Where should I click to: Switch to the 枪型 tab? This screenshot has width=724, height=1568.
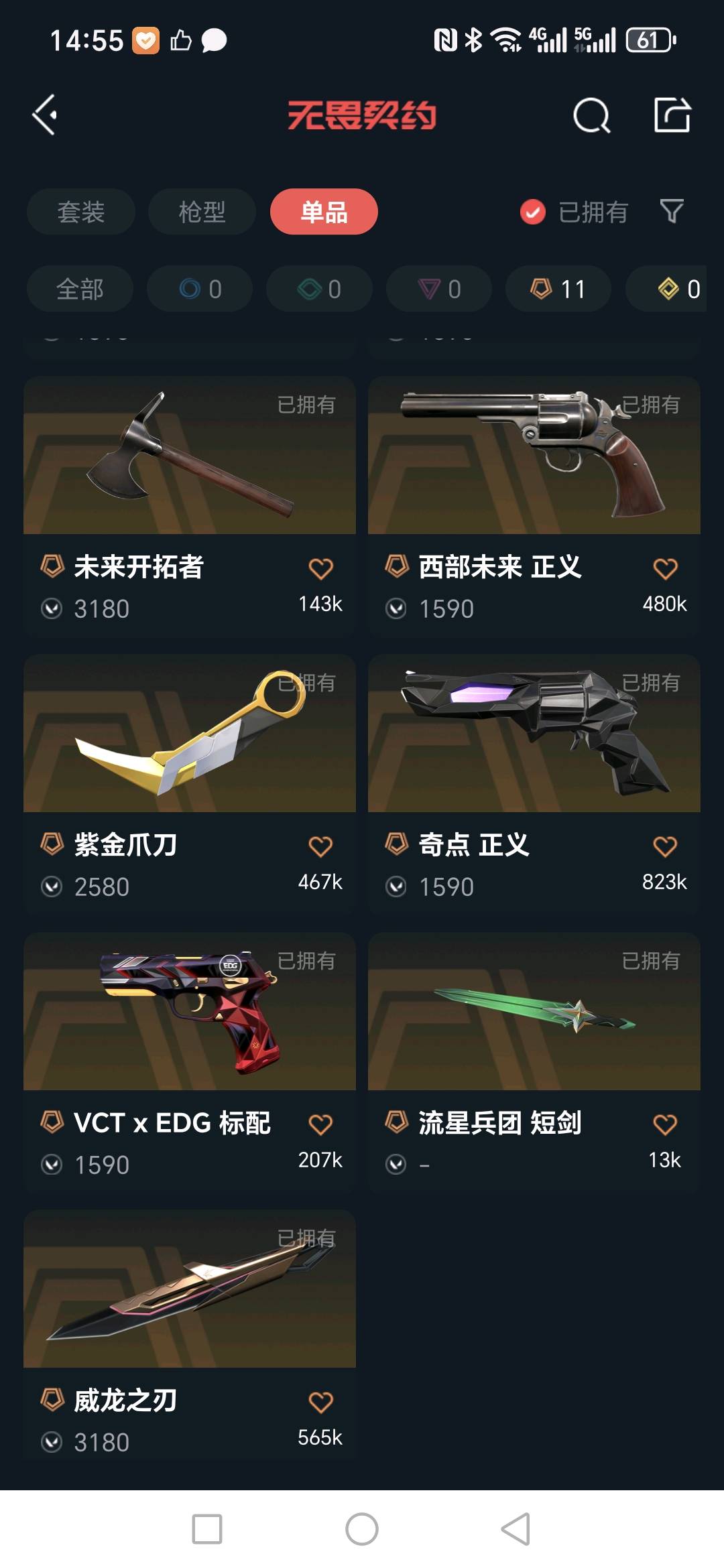(202, 212)
